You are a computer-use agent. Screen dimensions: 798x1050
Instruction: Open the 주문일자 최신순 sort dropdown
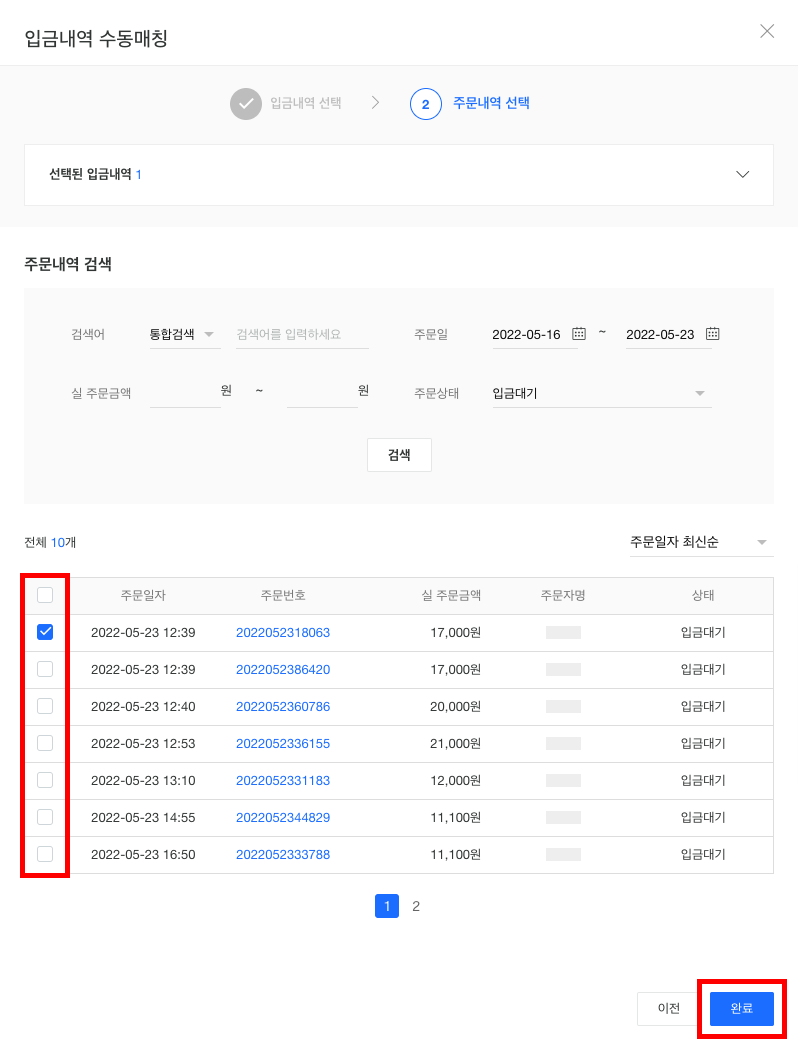click(698, 542)
